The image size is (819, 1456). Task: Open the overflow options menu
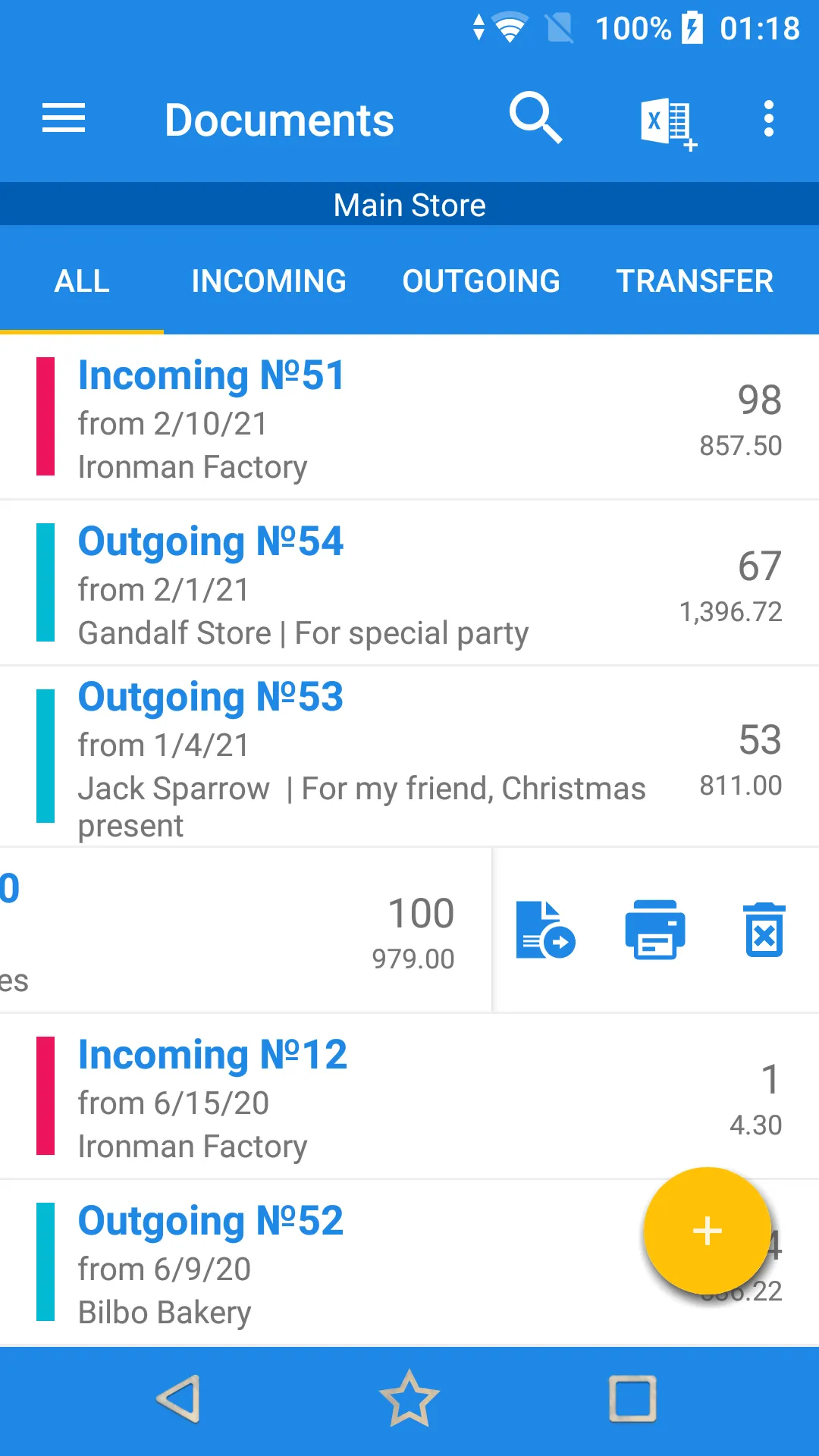(769, 118)
